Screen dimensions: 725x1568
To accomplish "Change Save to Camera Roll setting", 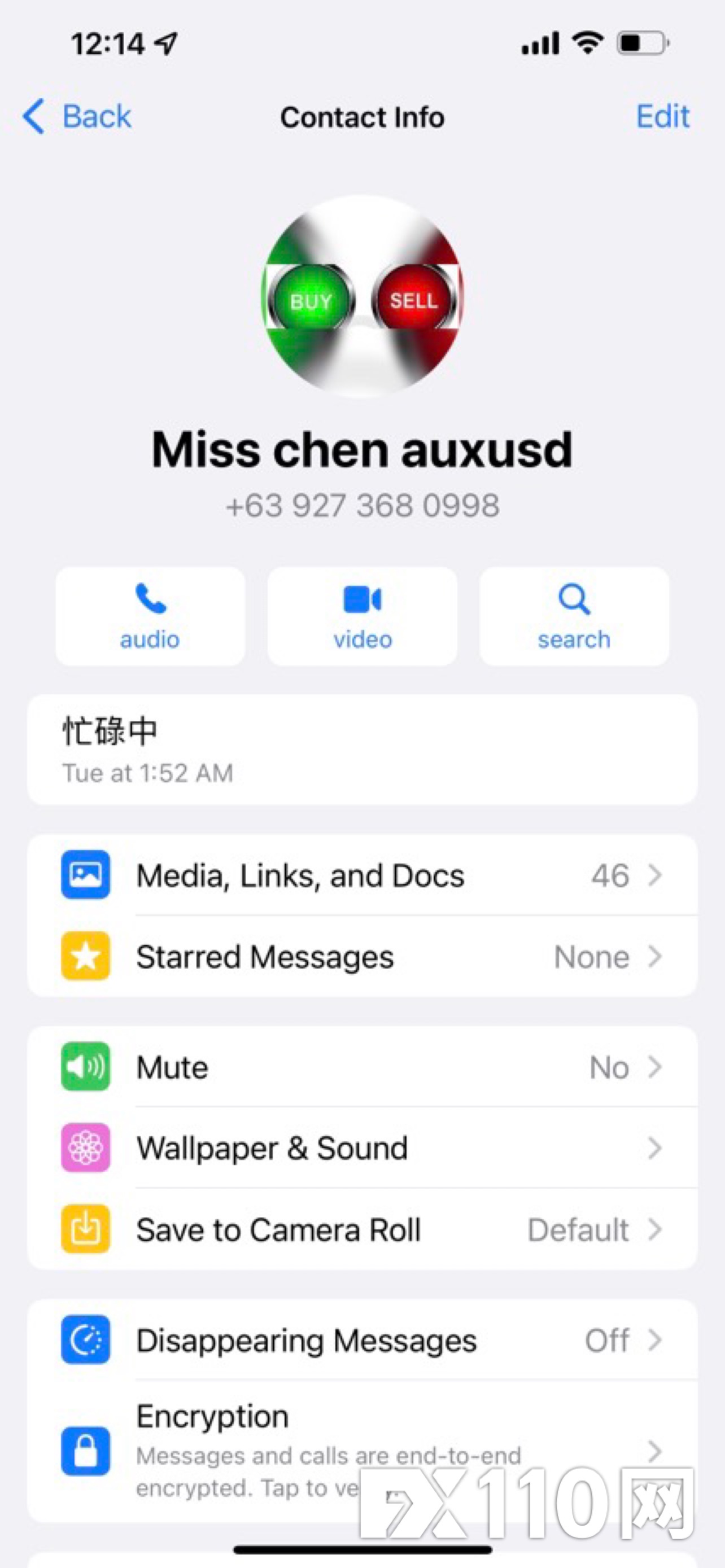I will (x=362, y=1229).
